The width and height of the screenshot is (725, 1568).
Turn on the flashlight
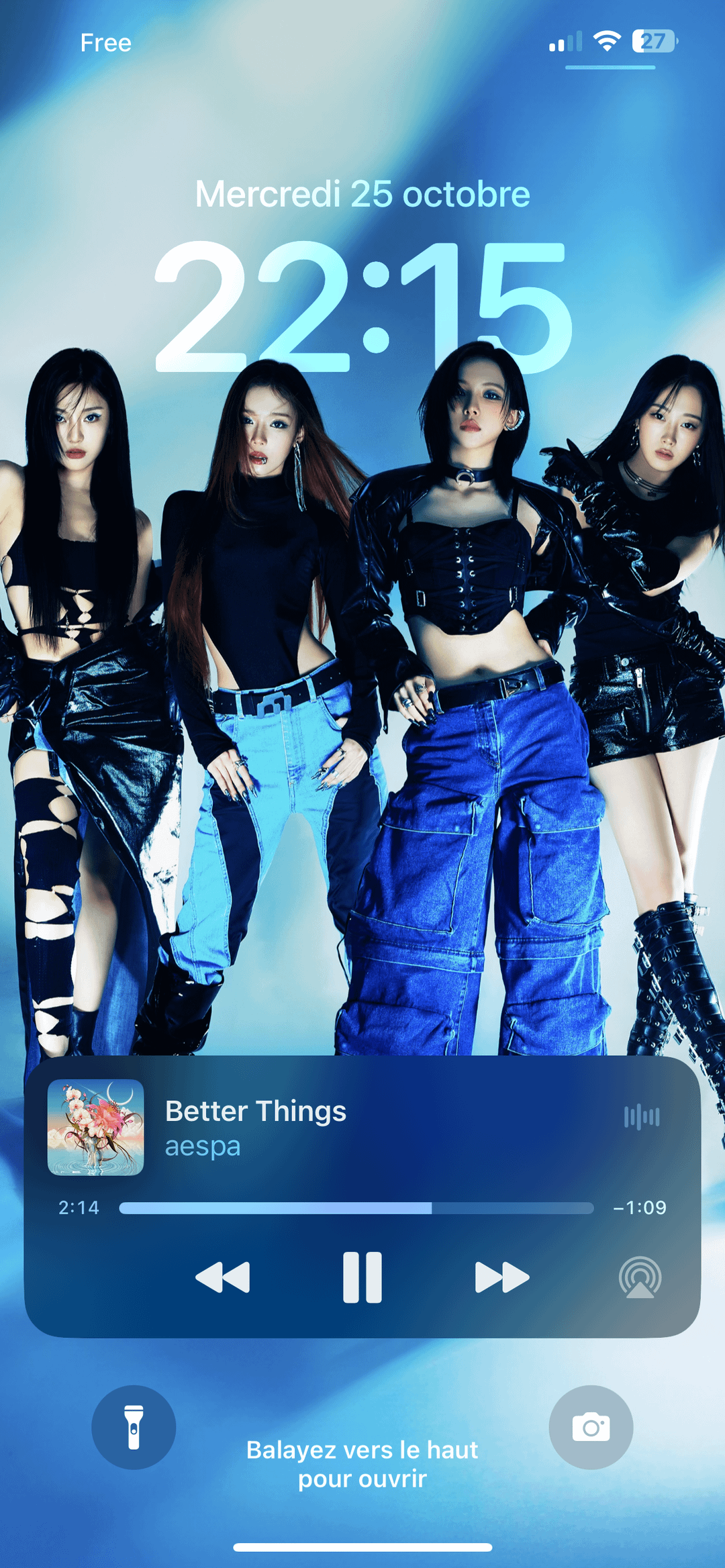click(x=134, y=1427)
